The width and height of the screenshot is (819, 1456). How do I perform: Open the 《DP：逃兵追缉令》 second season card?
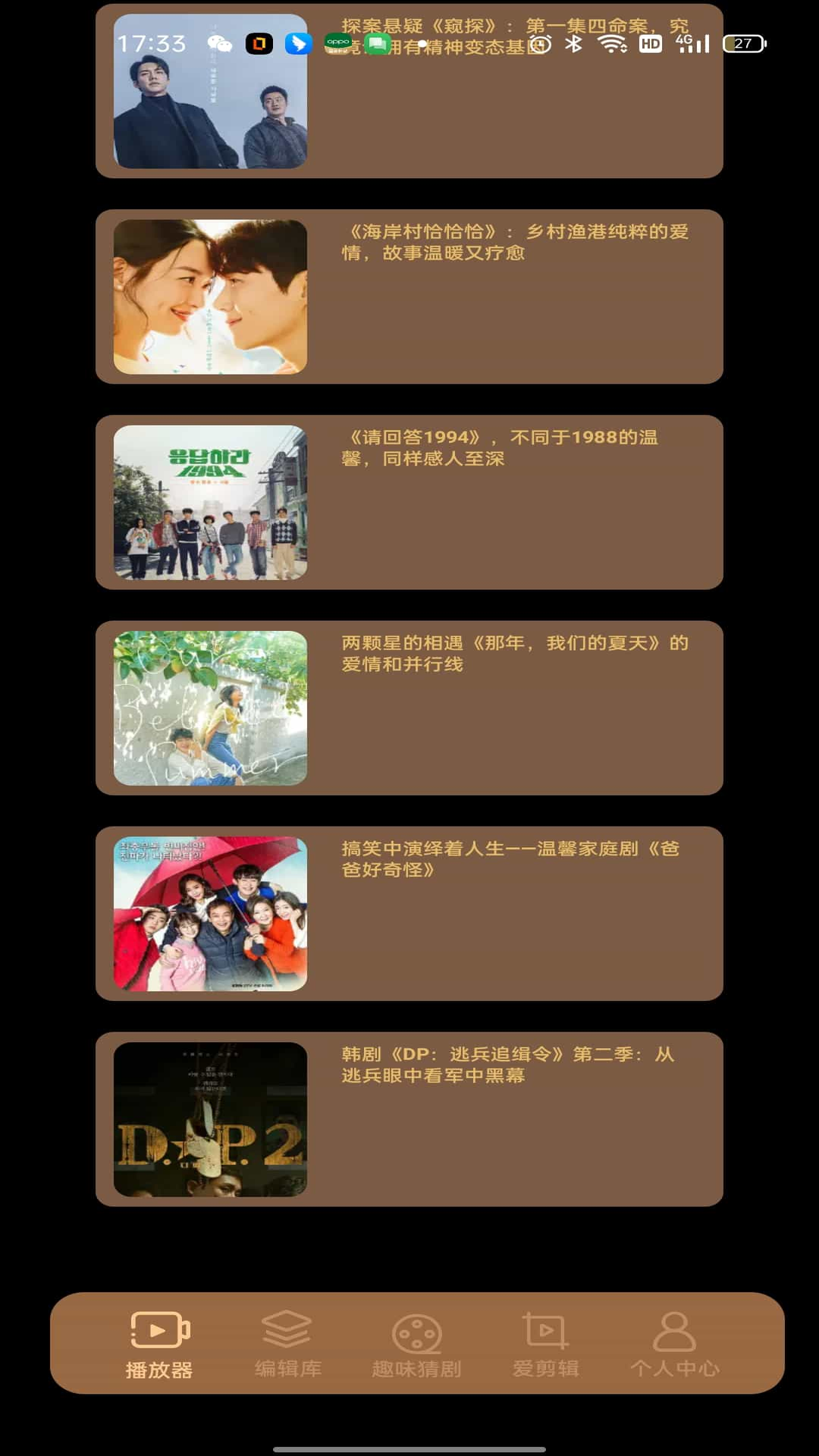409,1119
